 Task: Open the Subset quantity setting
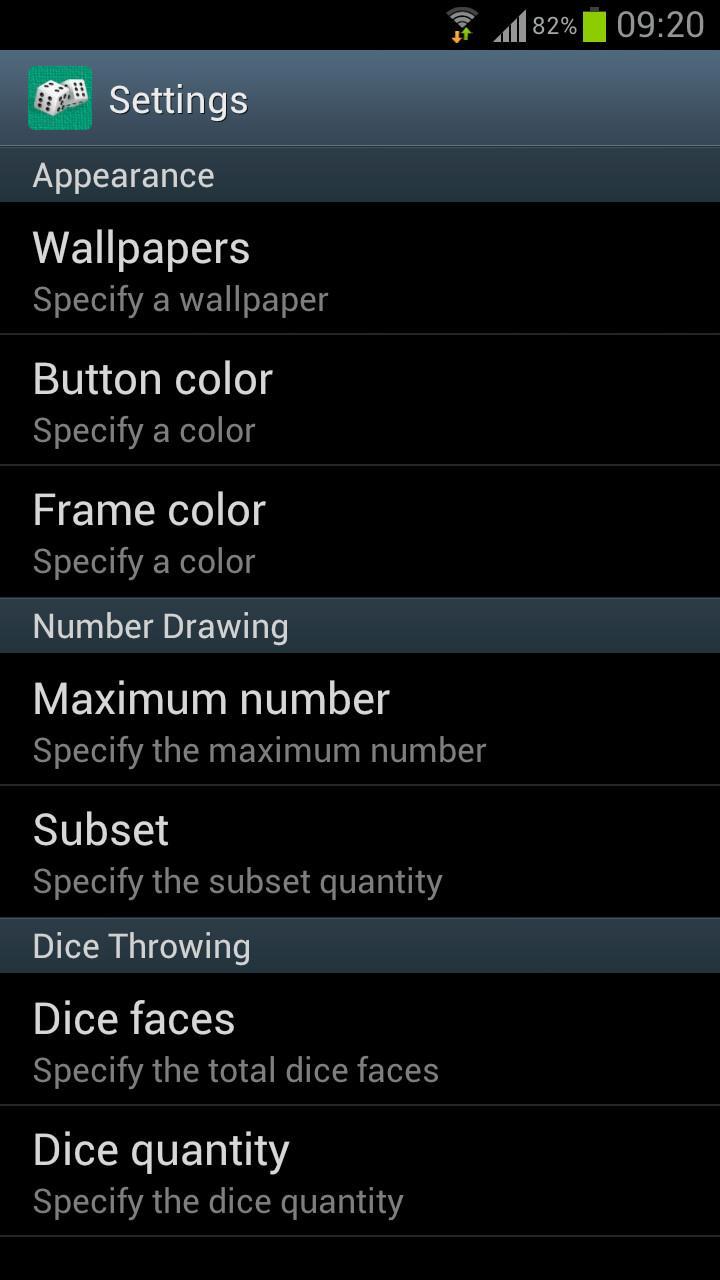[x=360, y=850]
